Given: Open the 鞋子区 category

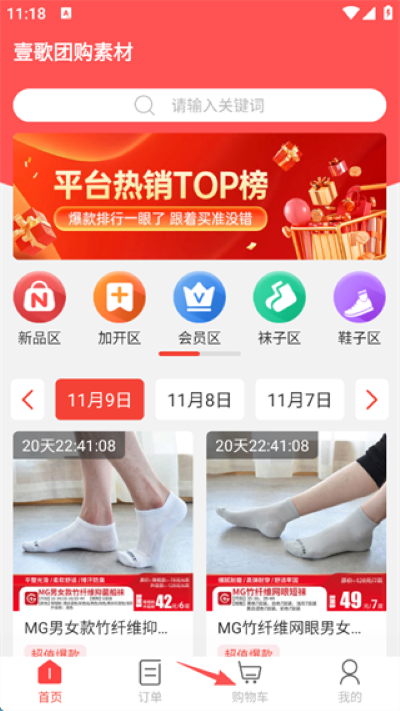Looking at the screenshot, I should tap(359, 309).
